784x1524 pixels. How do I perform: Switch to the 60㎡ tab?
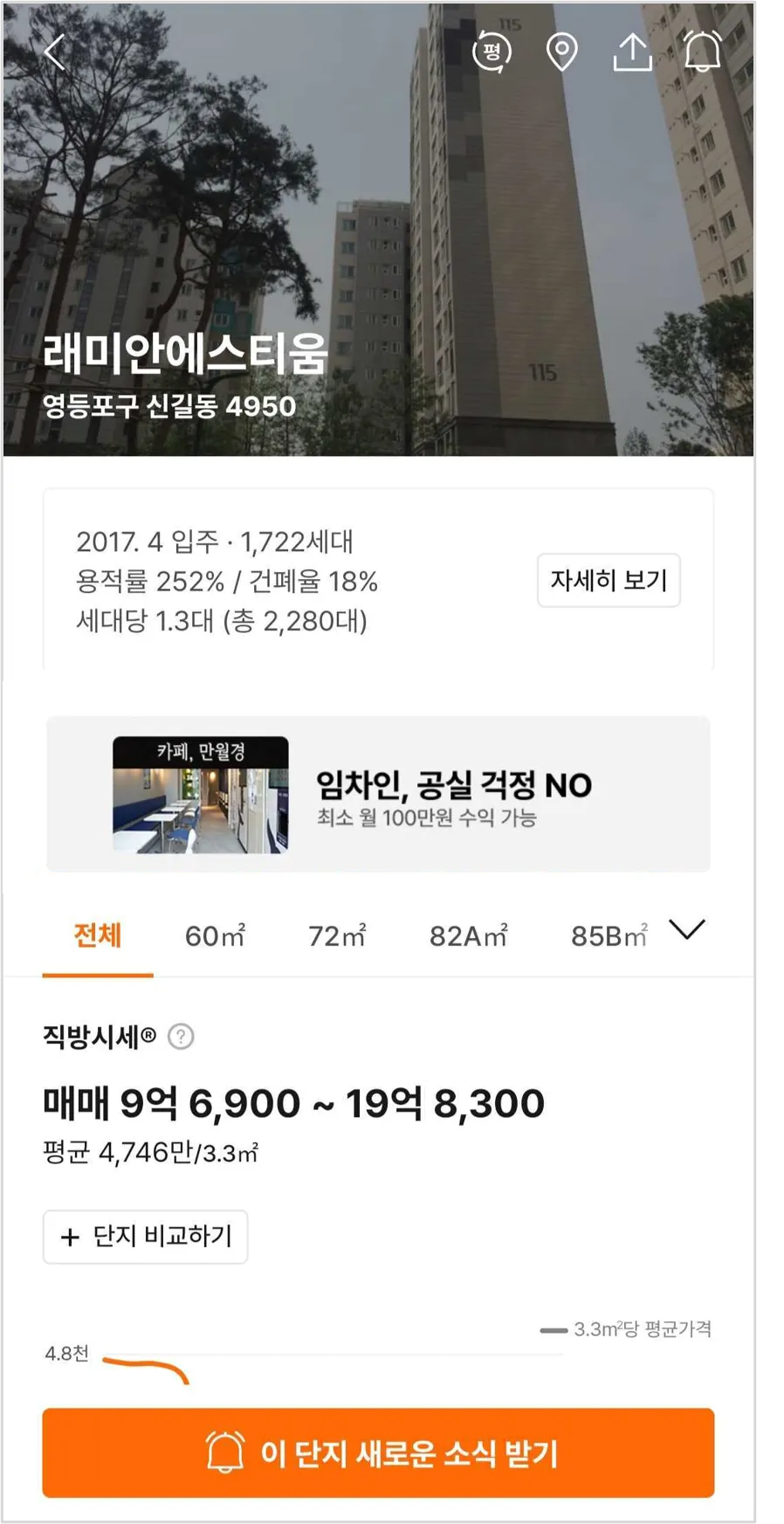pos(215,935)
